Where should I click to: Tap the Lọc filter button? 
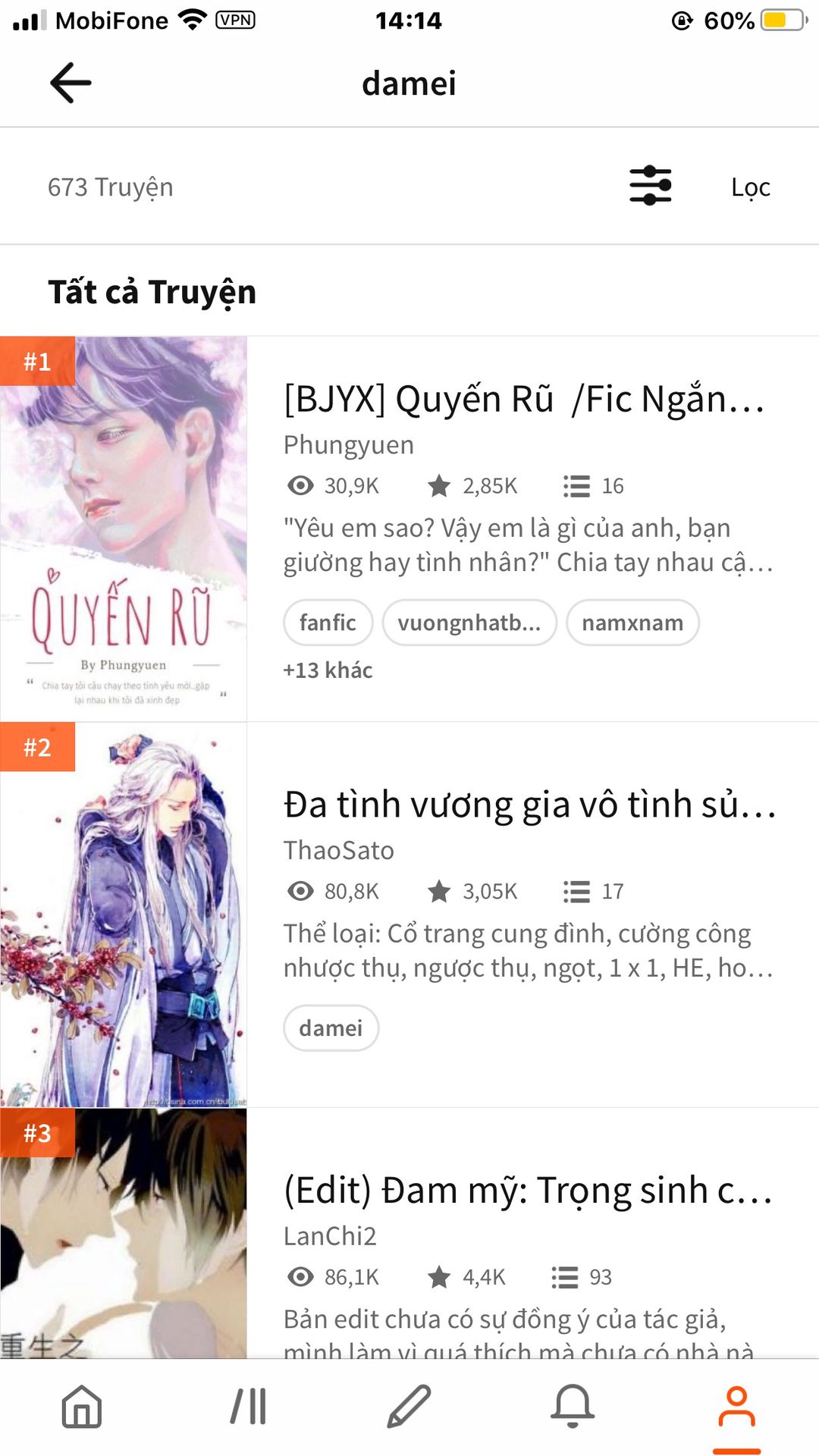coord(750,187)
